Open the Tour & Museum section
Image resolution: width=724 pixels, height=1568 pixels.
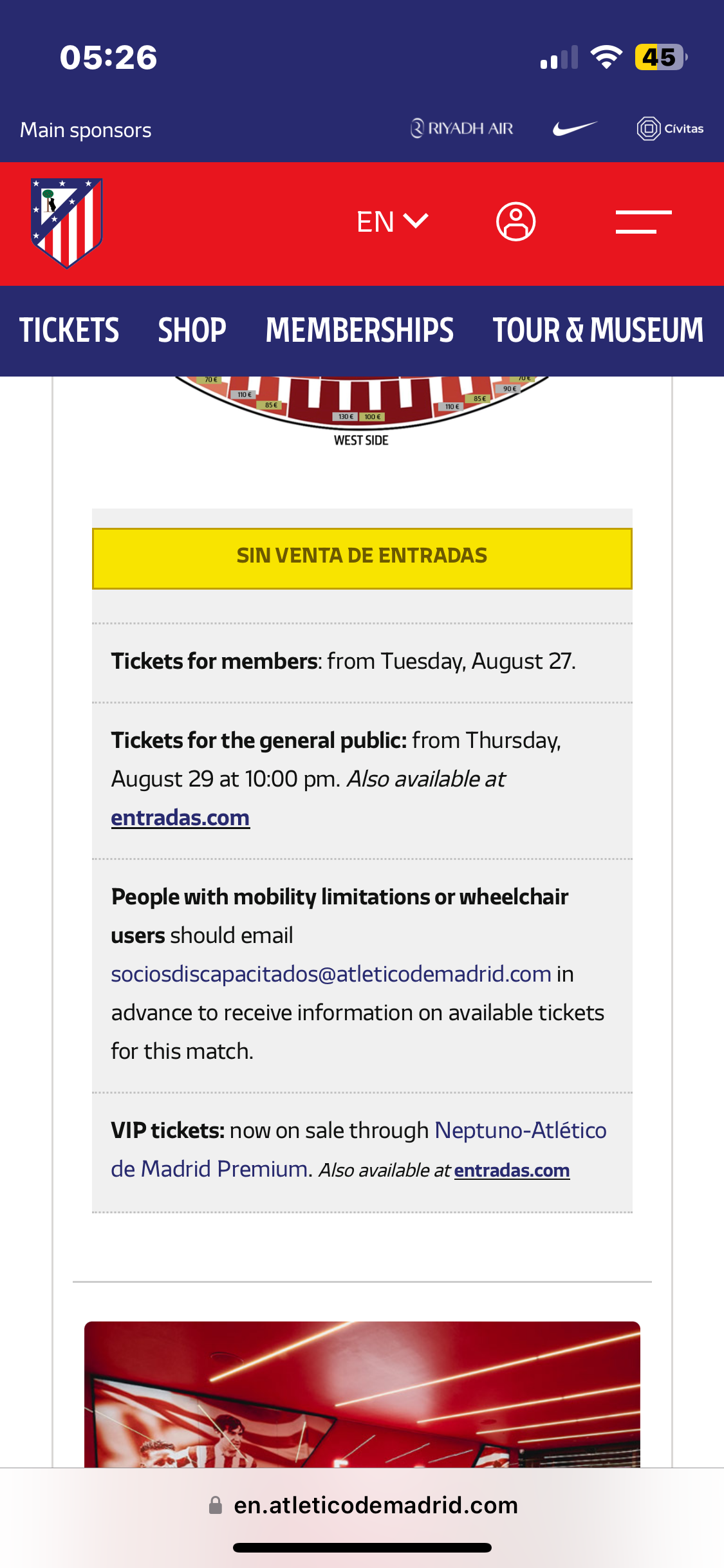[598, 330]
